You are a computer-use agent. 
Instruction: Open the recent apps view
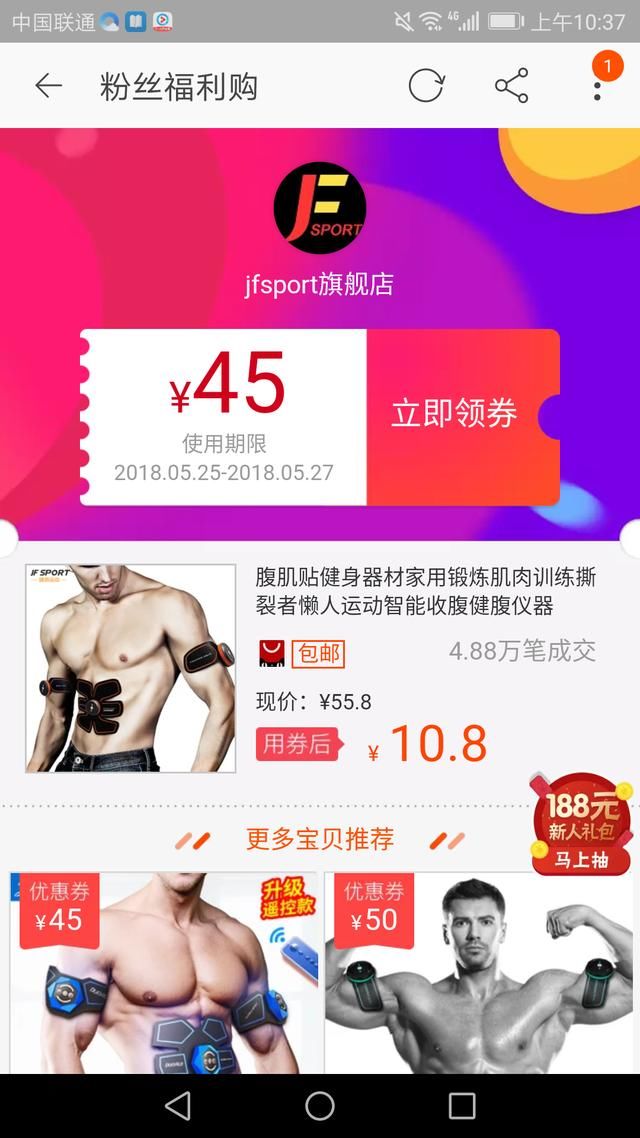pyautogui.click(x=462, y=1105)
